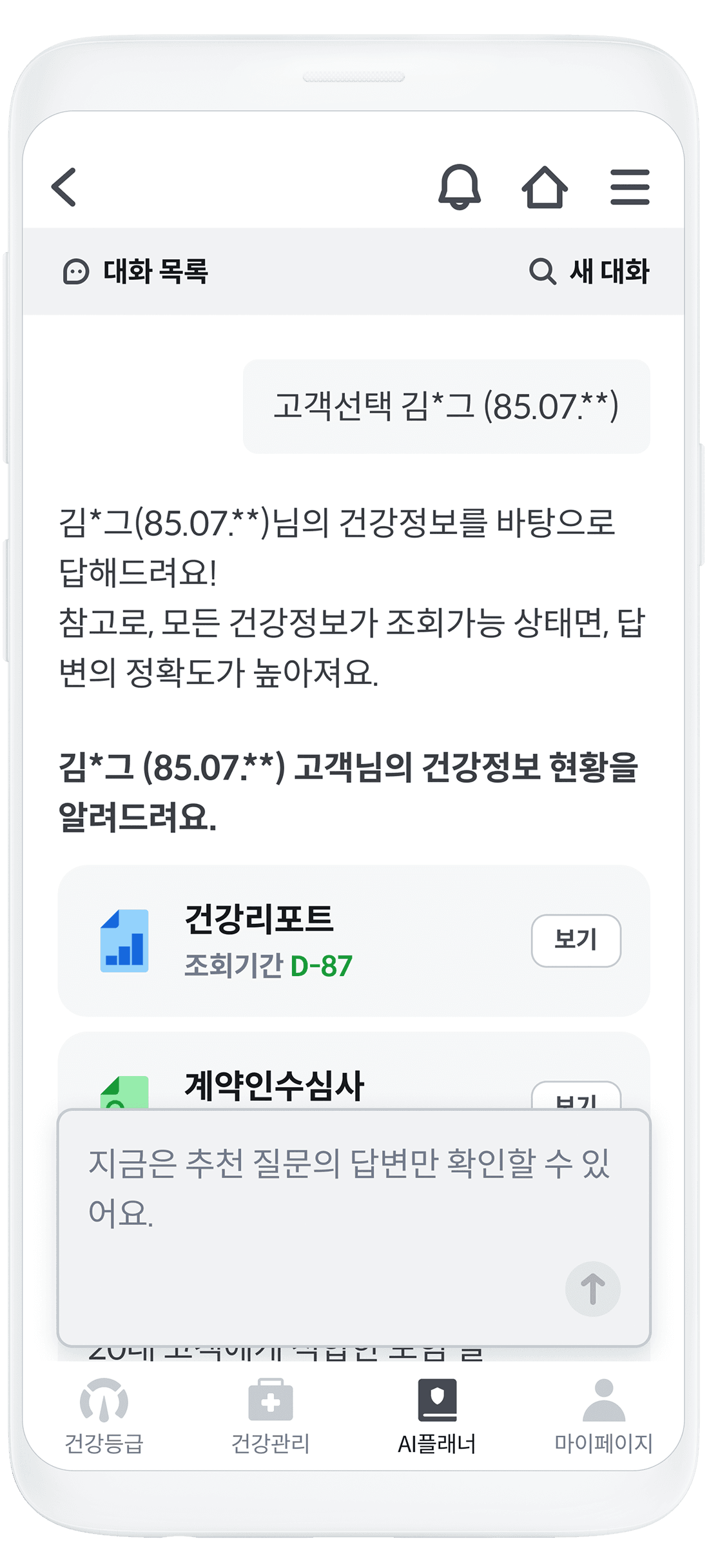Switch to the 건강관리 tab

click(271, 1417)
